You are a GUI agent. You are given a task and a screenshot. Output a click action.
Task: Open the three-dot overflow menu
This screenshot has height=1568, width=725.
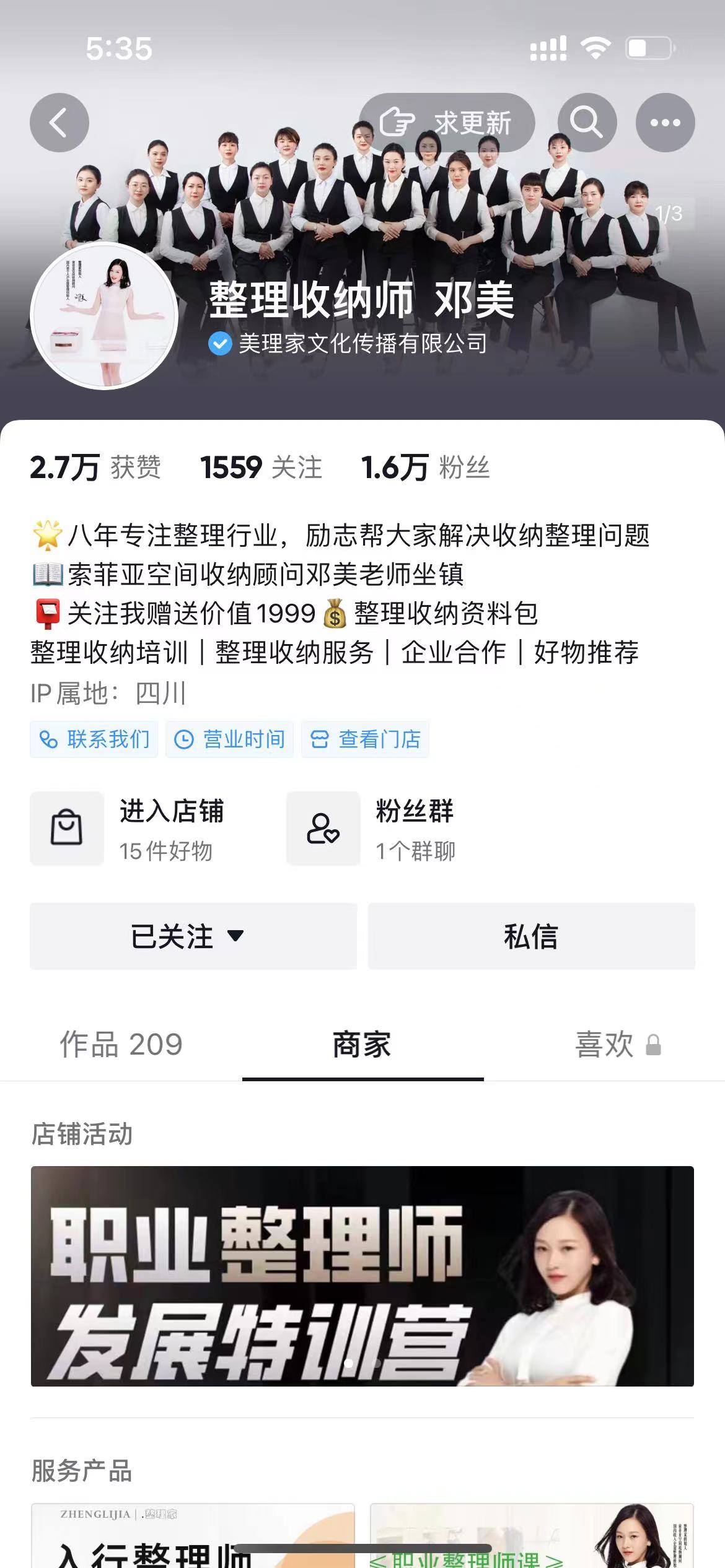point(665,123)
